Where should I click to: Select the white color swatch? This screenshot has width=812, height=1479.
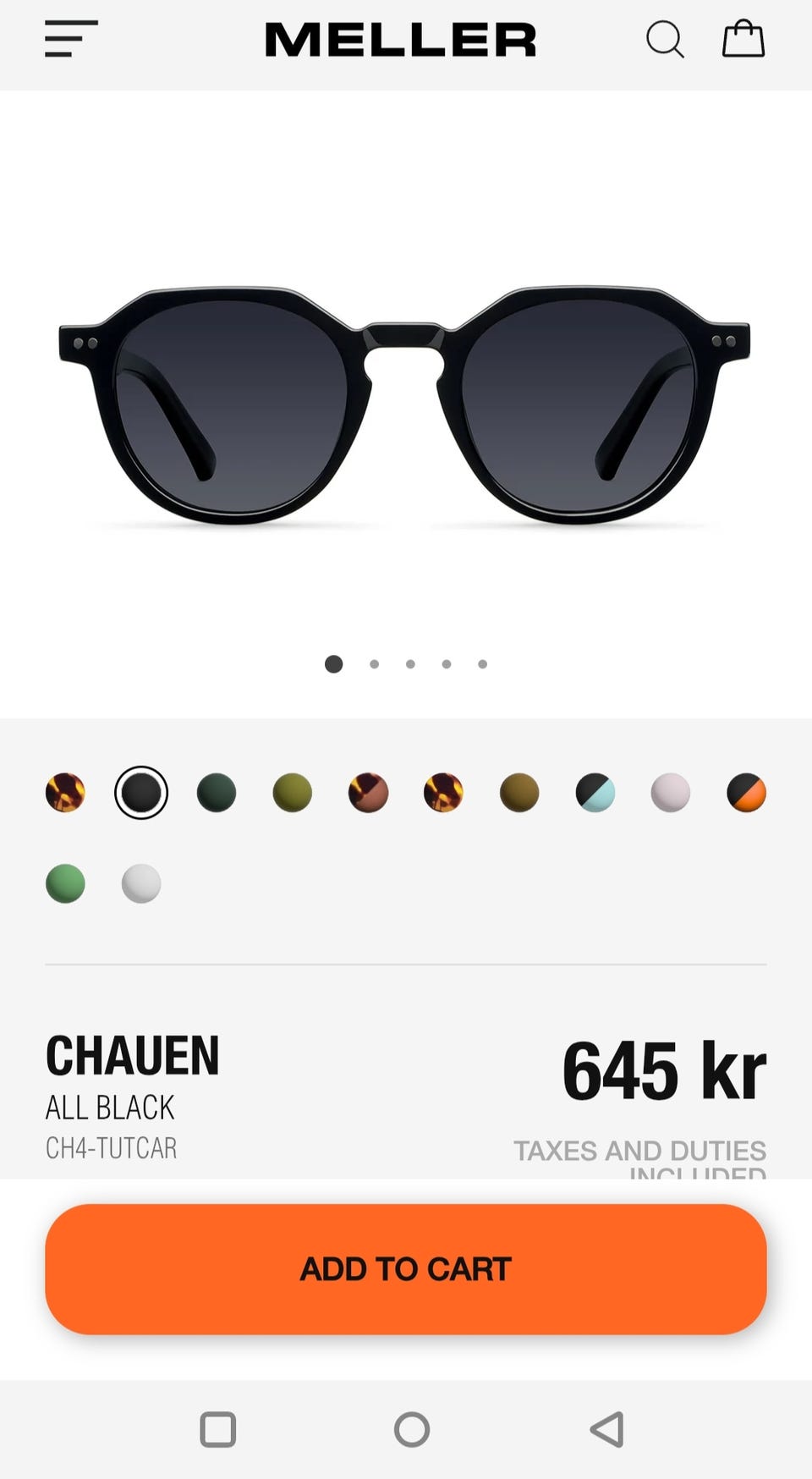tap(141, 883)
